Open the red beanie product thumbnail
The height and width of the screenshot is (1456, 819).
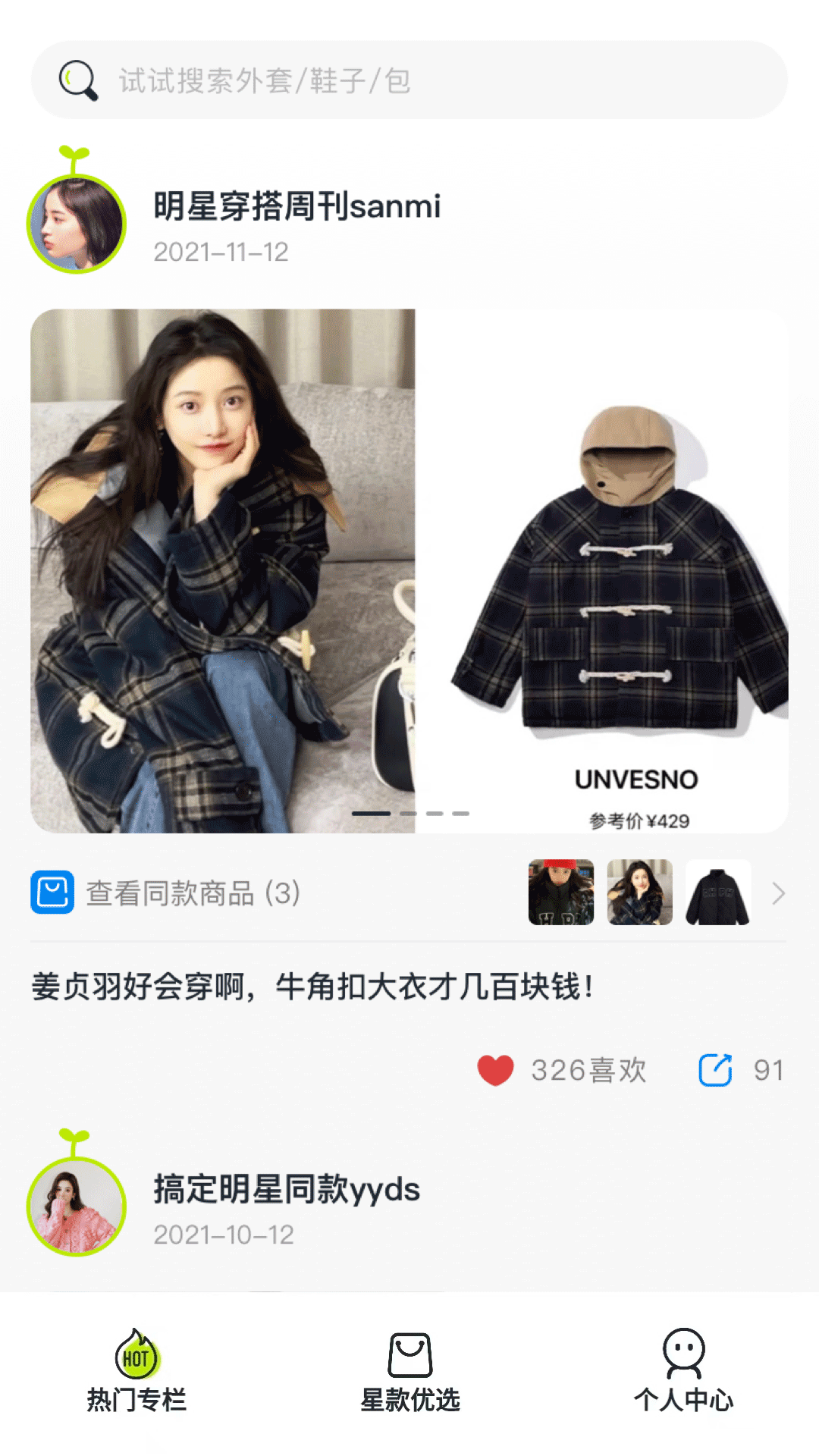click(561, 893)
